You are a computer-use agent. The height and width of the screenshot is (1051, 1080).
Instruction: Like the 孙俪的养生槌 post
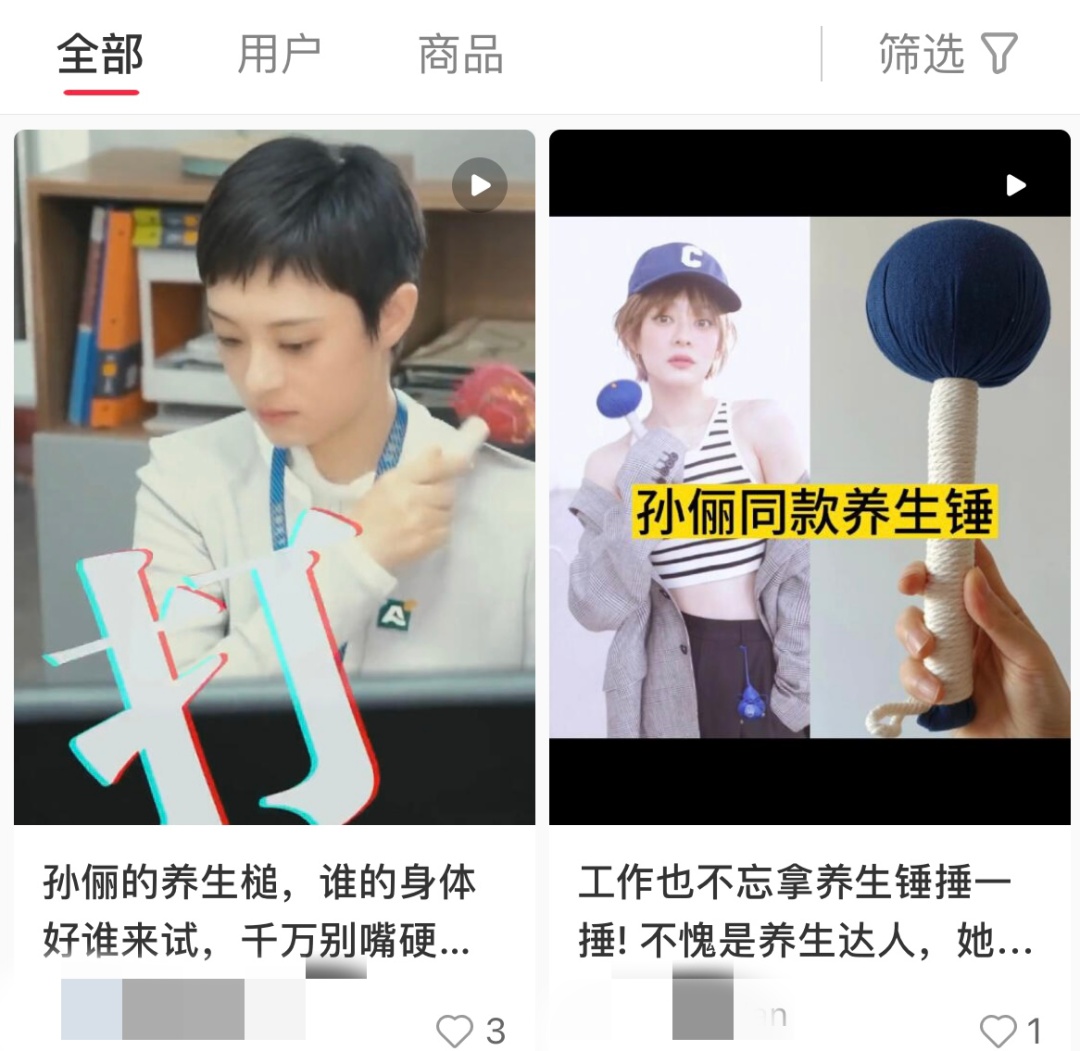[x=455, y=1029]
